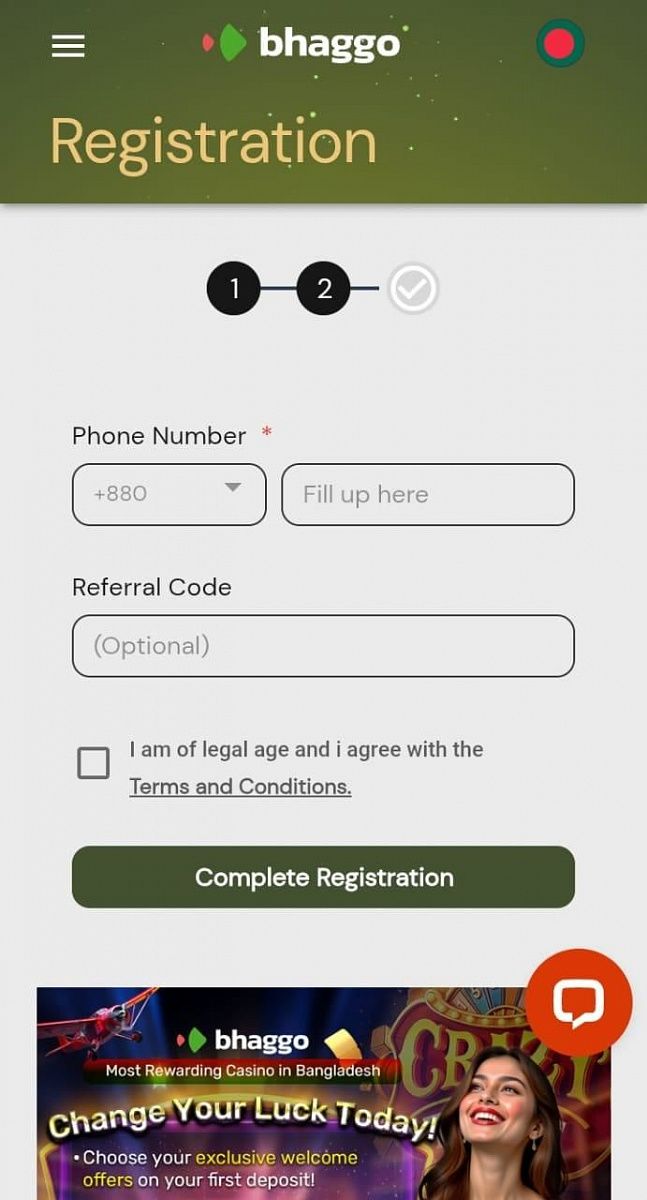Image resolution: width=647 pixels, height=1200 pixels.
Task: Open the Terms and Conditions link
Action: coord(240,787)
